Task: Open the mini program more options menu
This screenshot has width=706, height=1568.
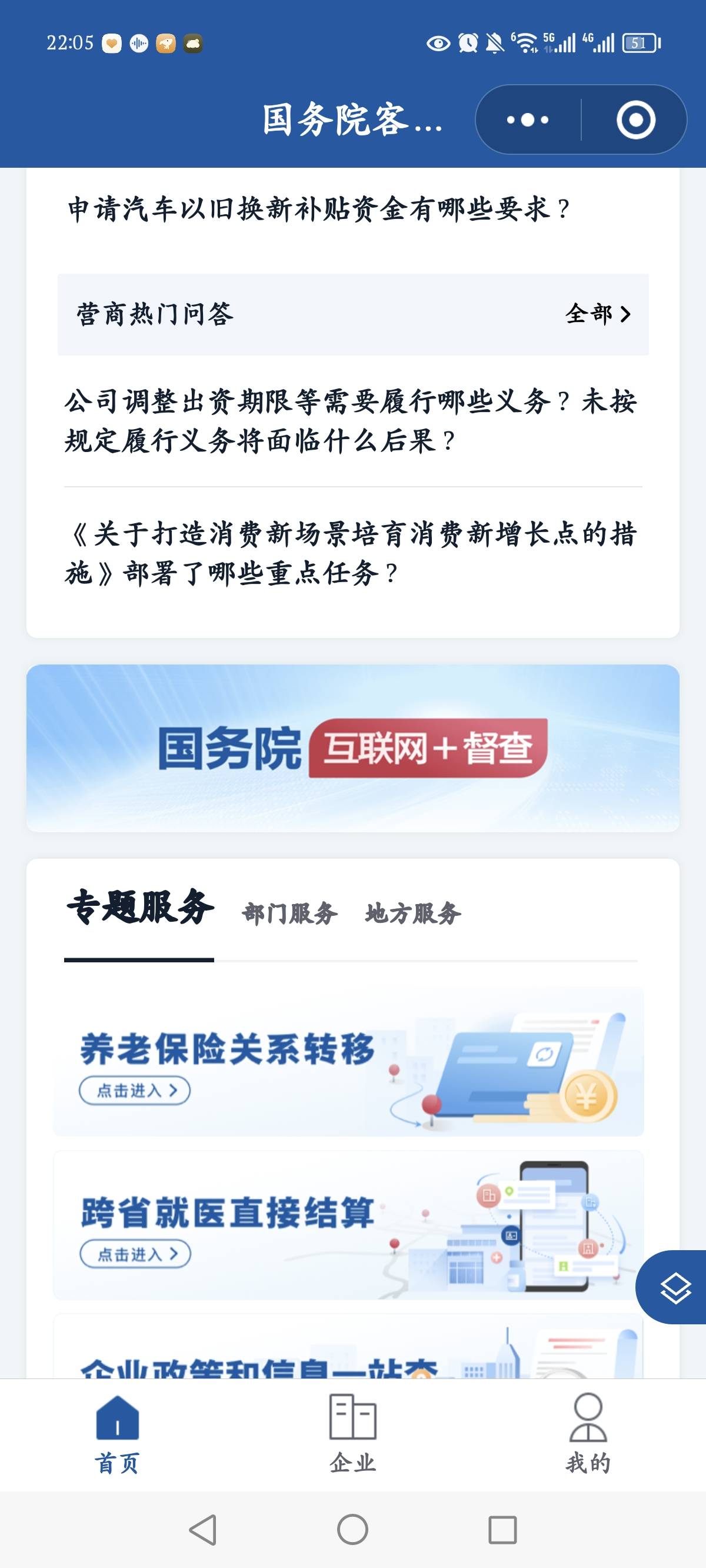Action: pos(528,119)
